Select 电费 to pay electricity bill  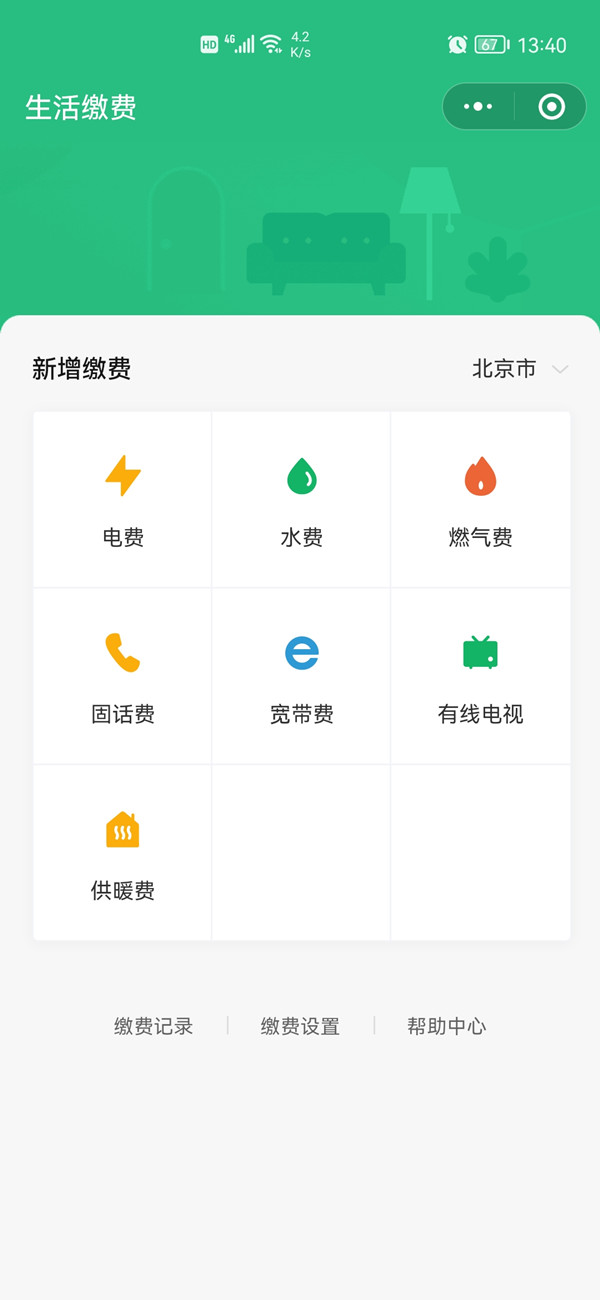(123, 499)
